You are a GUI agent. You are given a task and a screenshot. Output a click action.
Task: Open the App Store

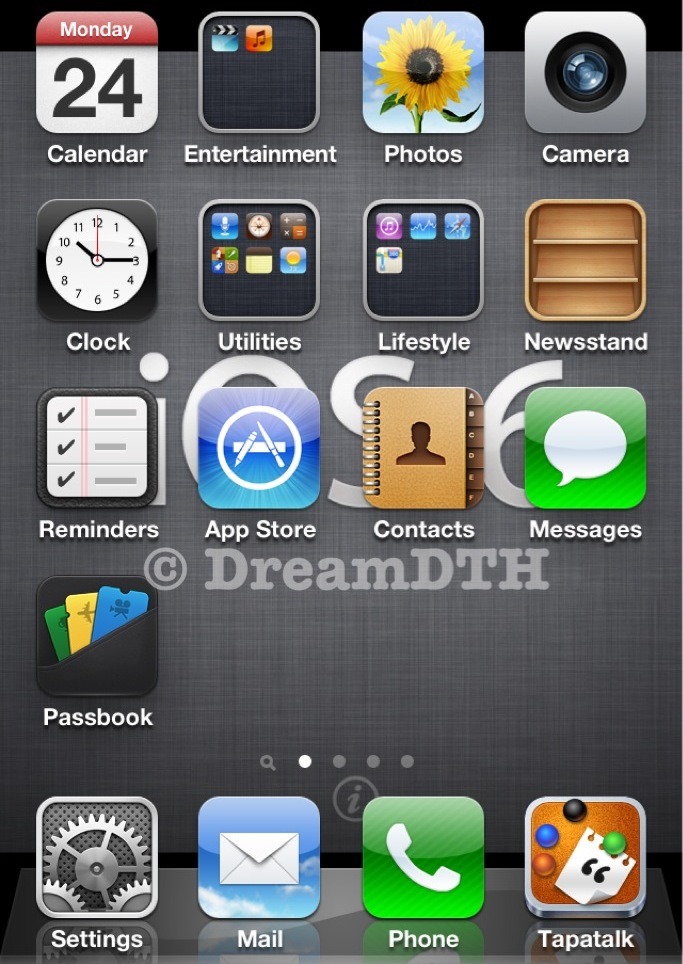pos(259,448)
